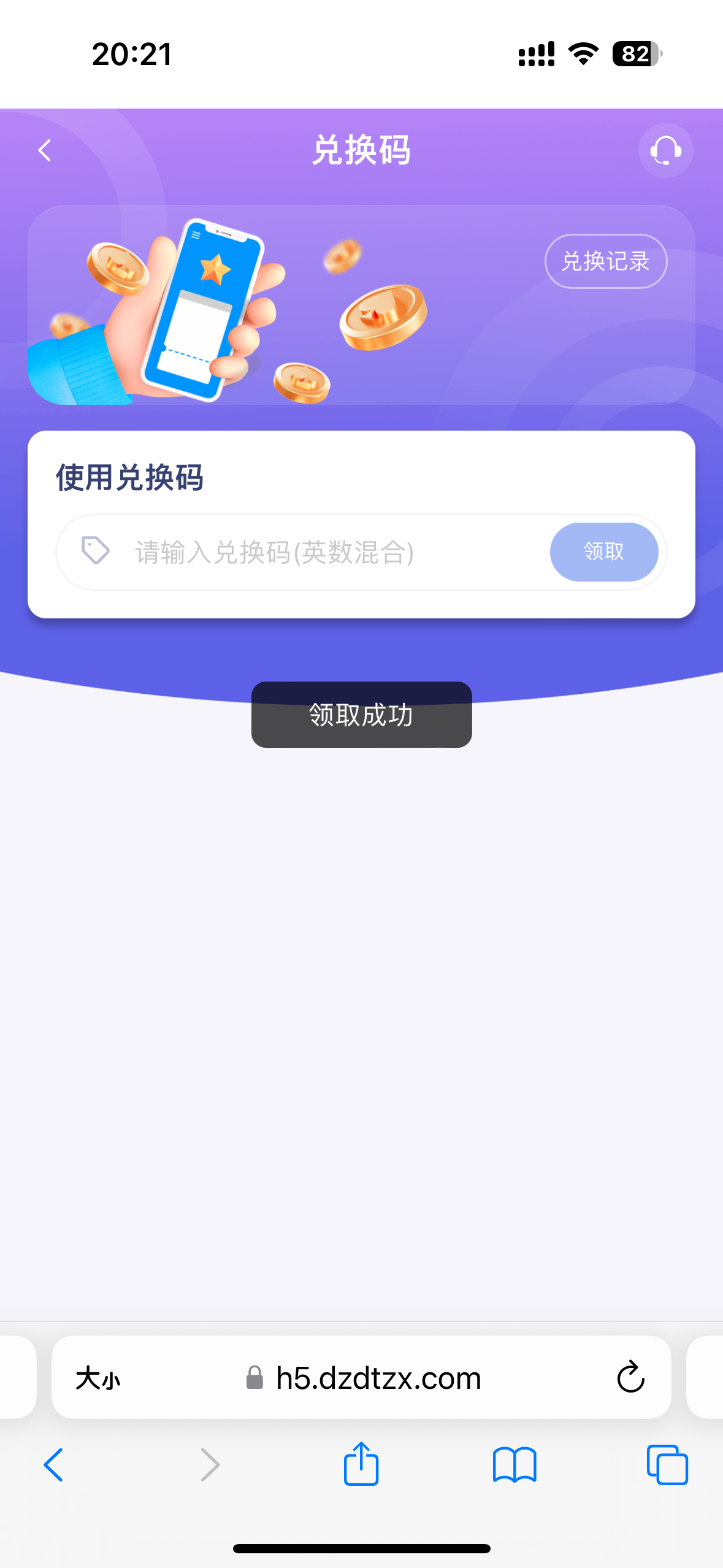
Task: Go back from the 兑换码 page
Action: (45, 150)
